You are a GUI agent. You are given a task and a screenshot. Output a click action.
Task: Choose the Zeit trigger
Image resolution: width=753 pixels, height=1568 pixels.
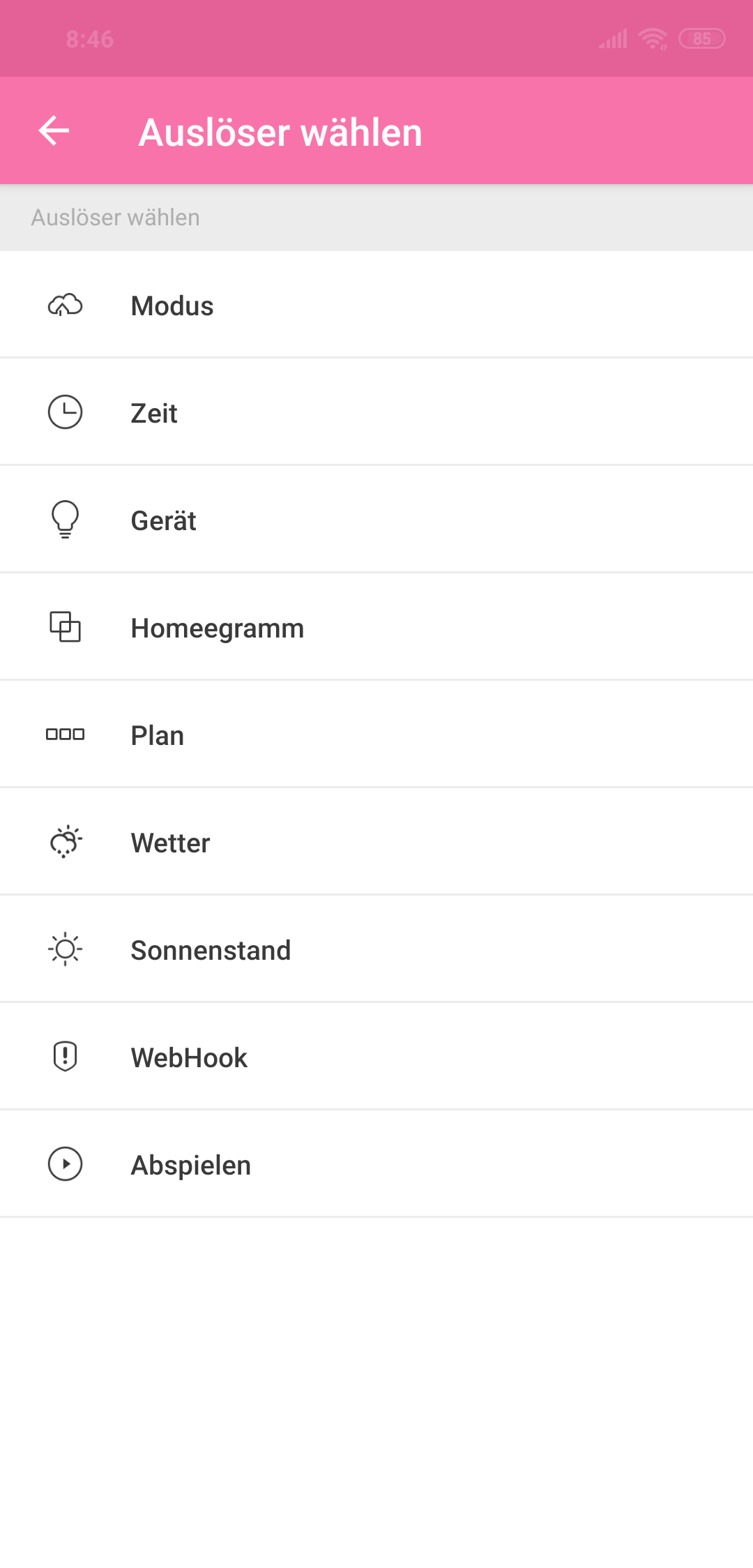376,412
